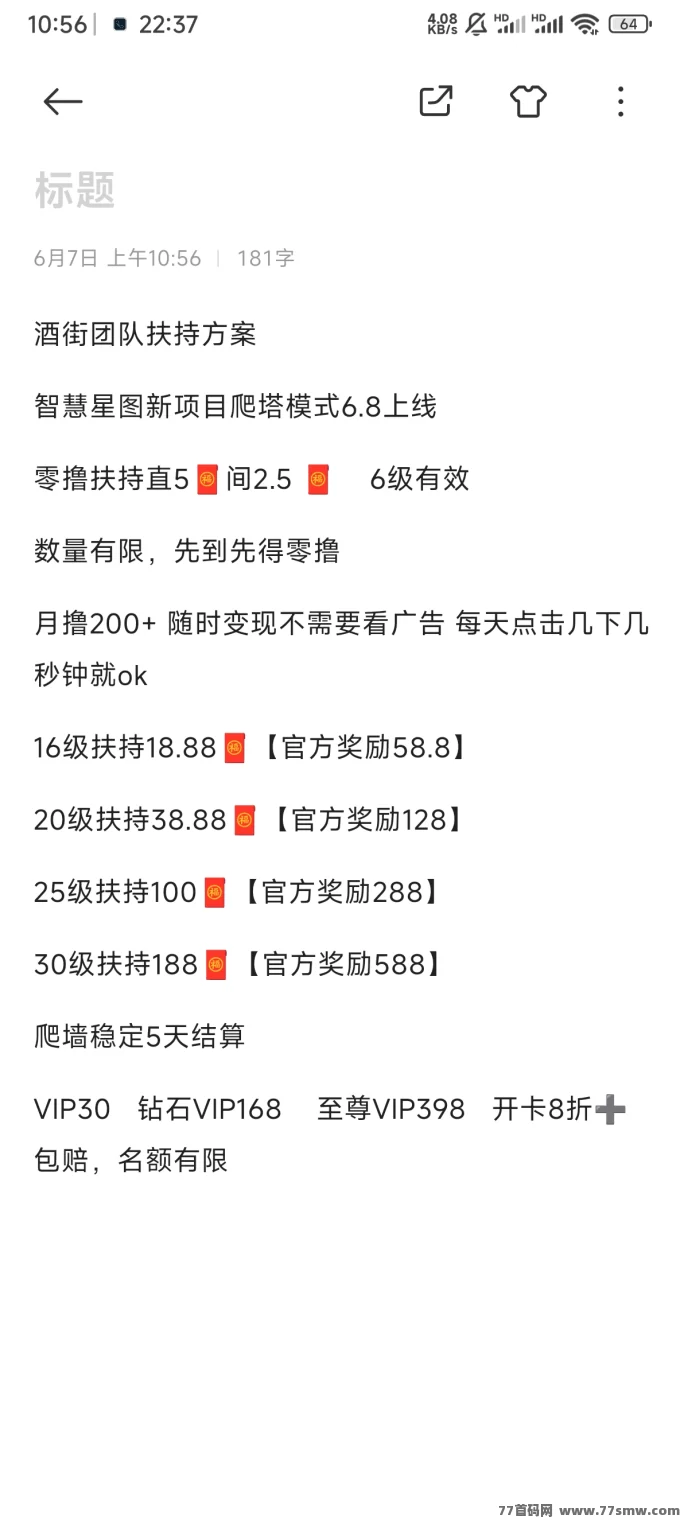Tap the 标题 title field
The height and width of the screenshot is (1525, 684).
tap(342, 190)
